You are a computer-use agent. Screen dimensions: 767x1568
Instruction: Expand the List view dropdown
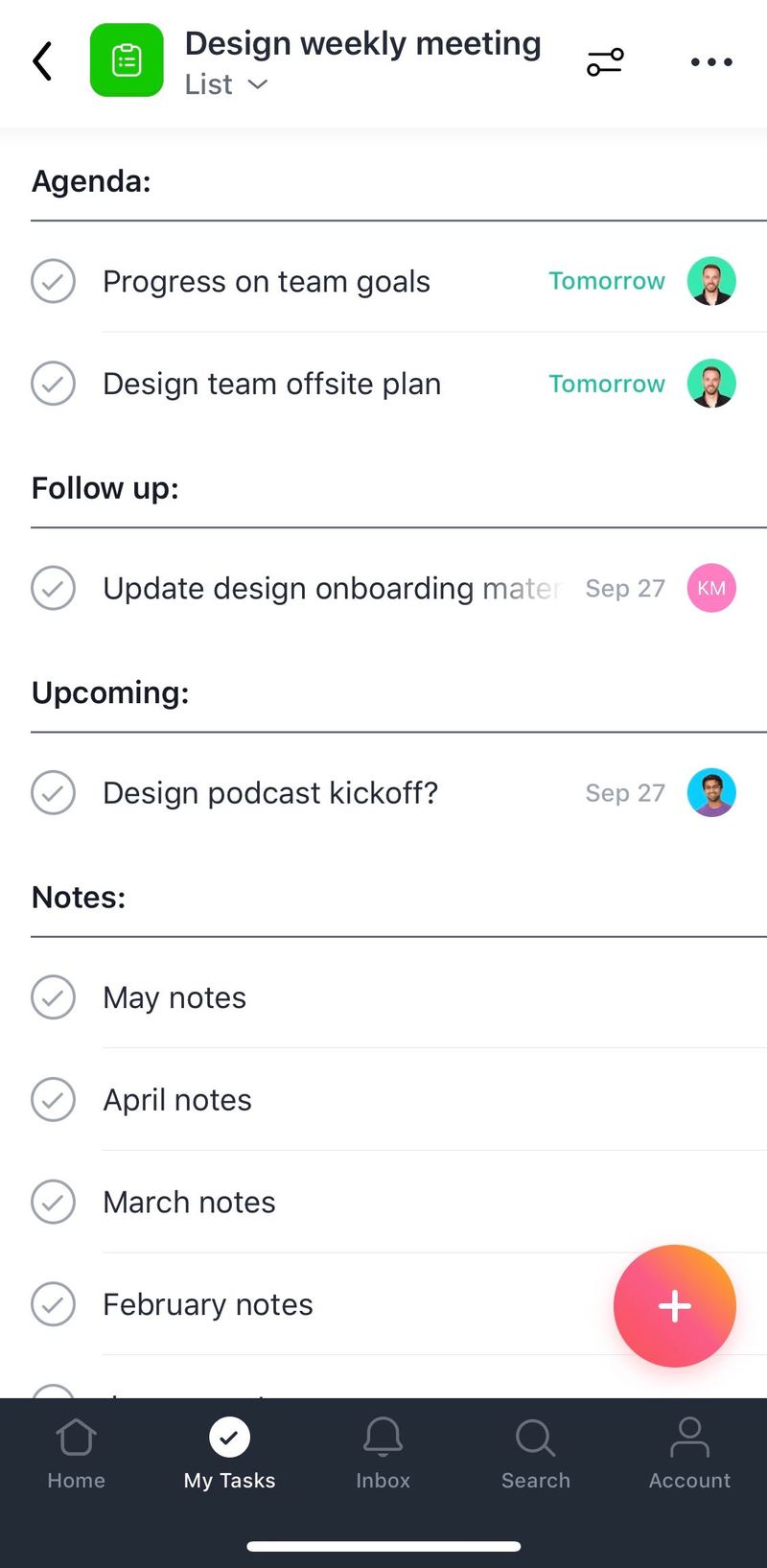tap(226, 84)
